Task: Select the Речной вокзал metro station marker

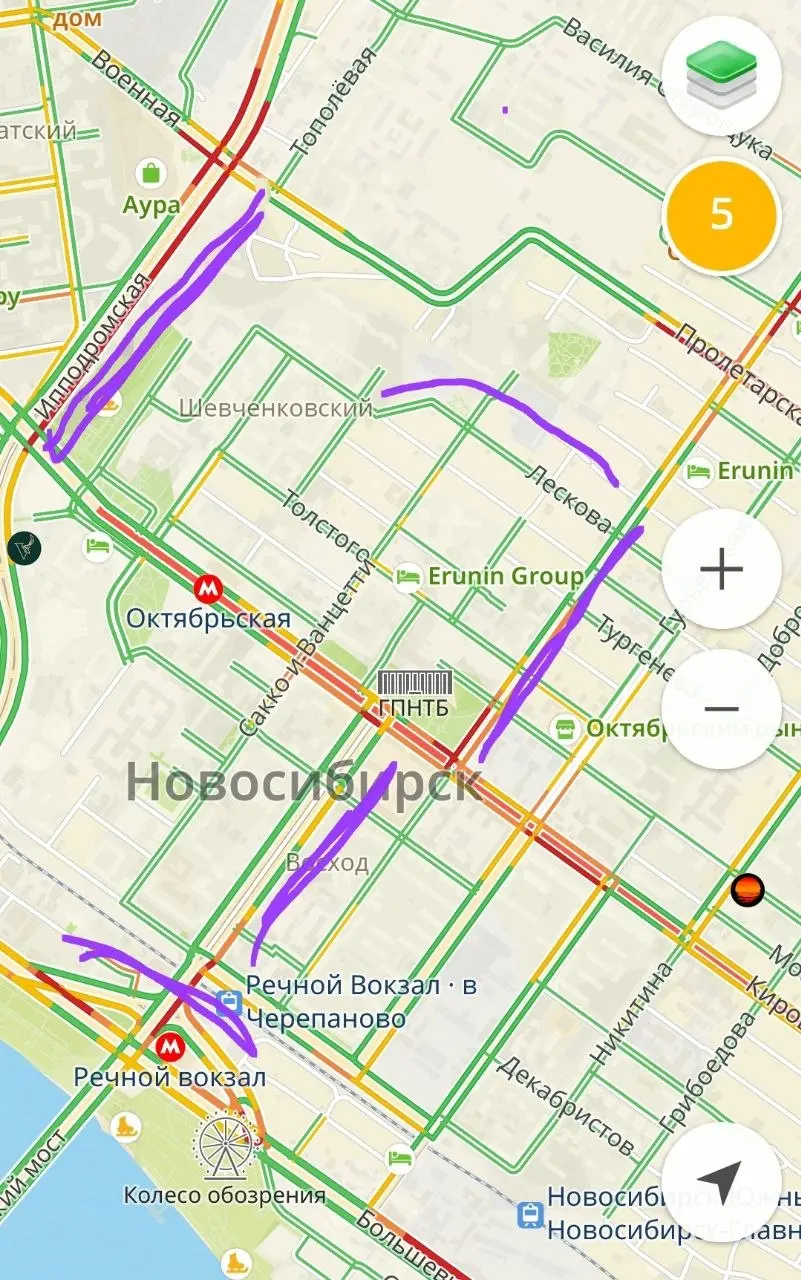Action: [169, 1046]
